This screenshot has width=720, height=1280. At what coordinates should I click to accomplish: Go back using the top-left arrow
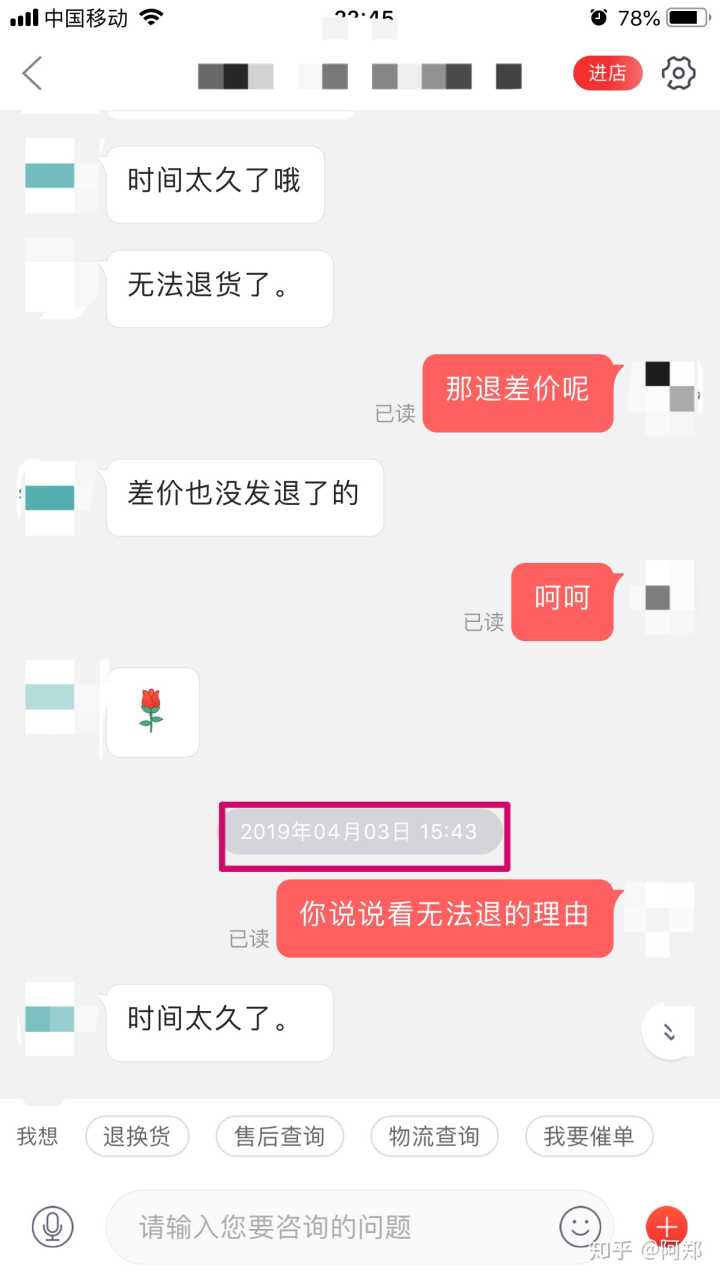click(33, 74)
